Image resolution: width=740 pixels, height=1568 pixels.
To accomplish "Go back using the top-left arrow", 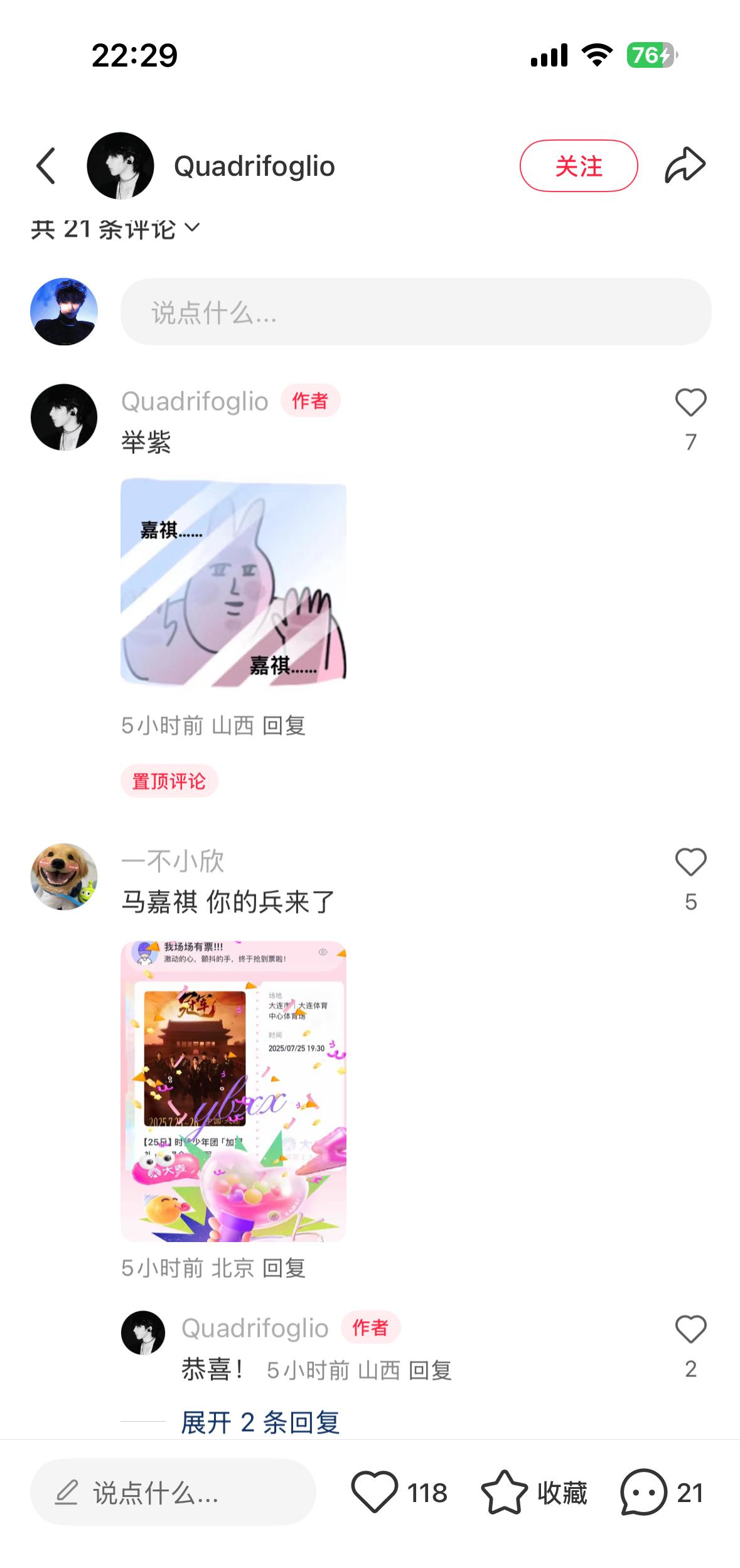I will coord(46,166).
